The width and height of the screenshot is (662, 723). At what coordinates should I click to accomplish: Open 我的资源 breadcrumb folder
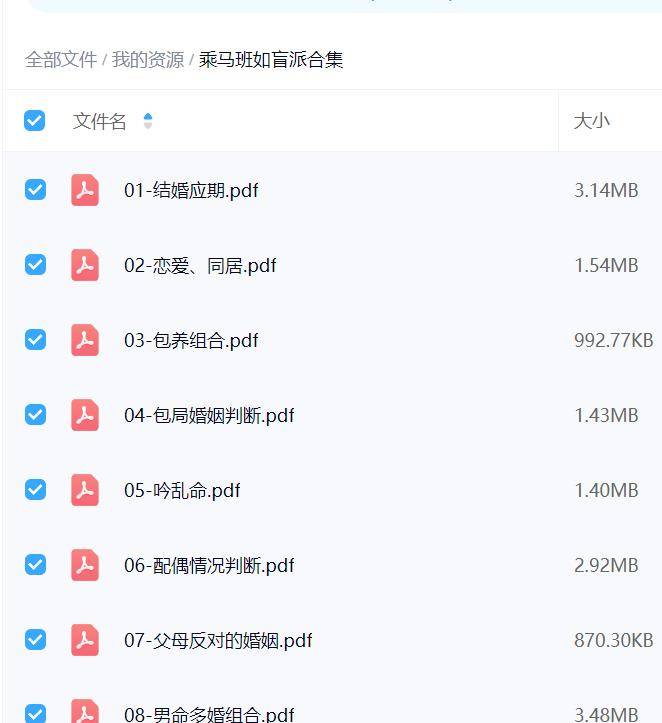click(x=147, y=60)
